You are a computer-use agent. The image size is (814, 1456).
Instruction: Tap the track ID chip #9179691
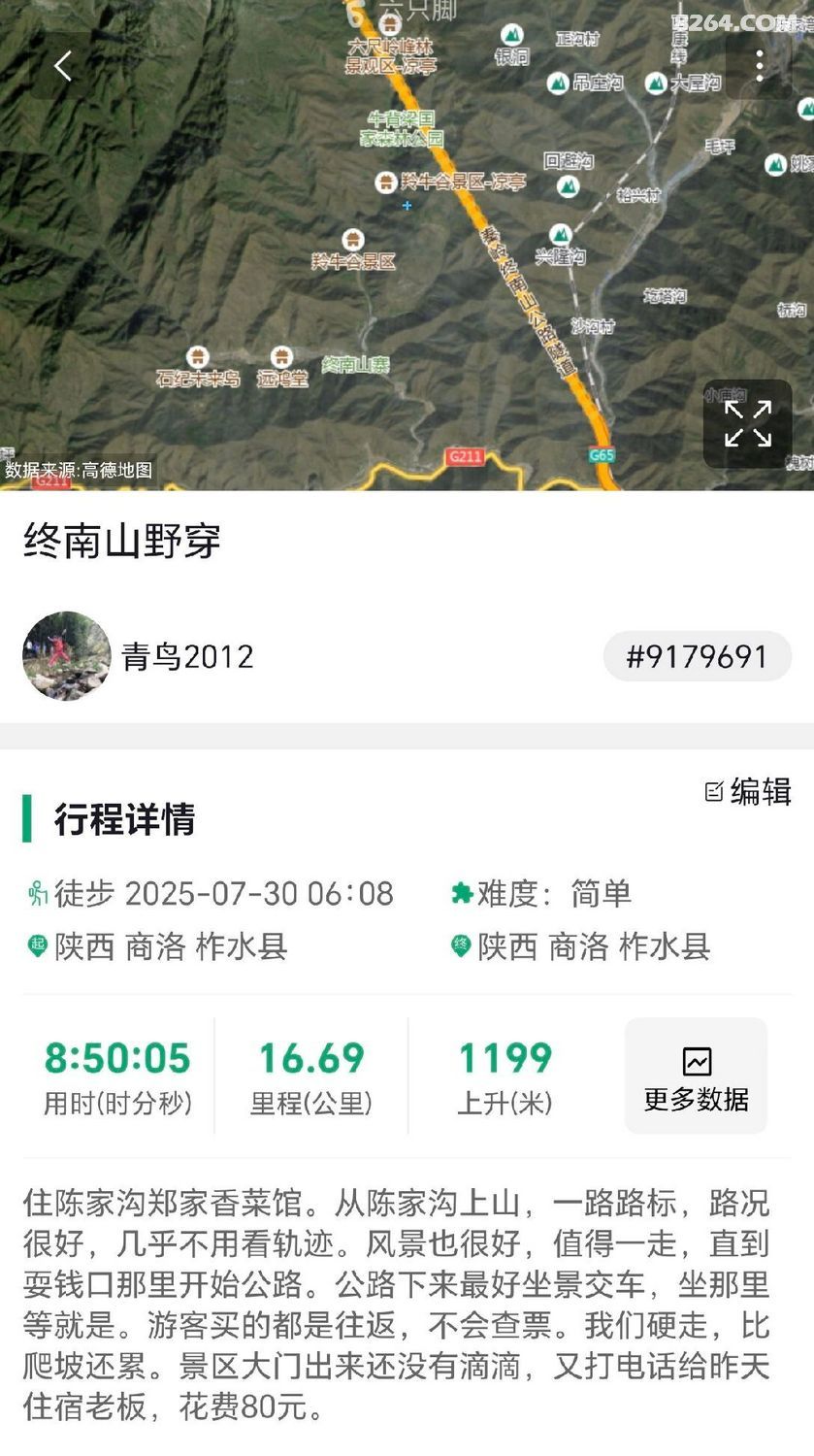[698, 656]
